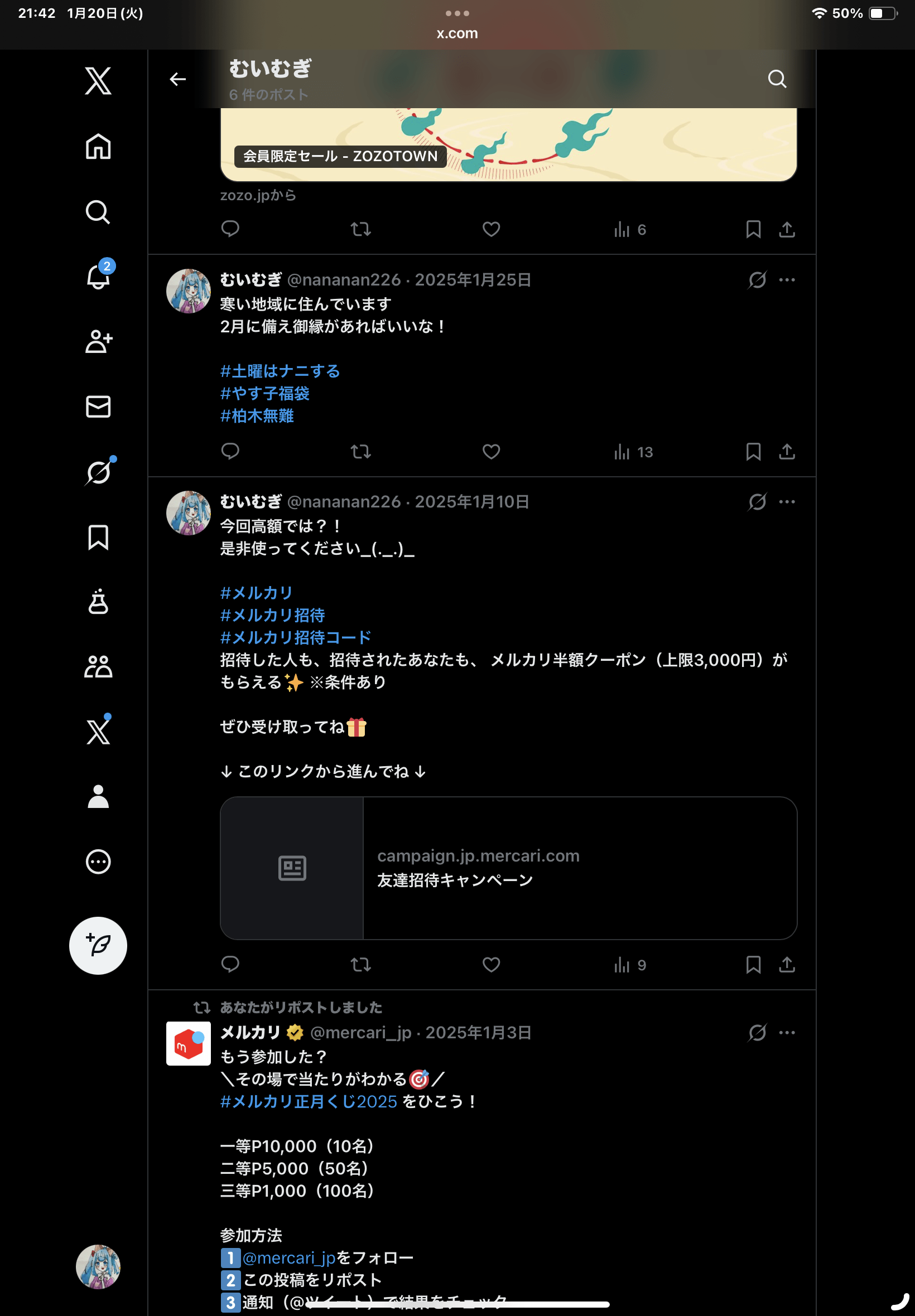Compose a new post
The height and width of the screenshot is (1316, 915).
click(98, 945)
